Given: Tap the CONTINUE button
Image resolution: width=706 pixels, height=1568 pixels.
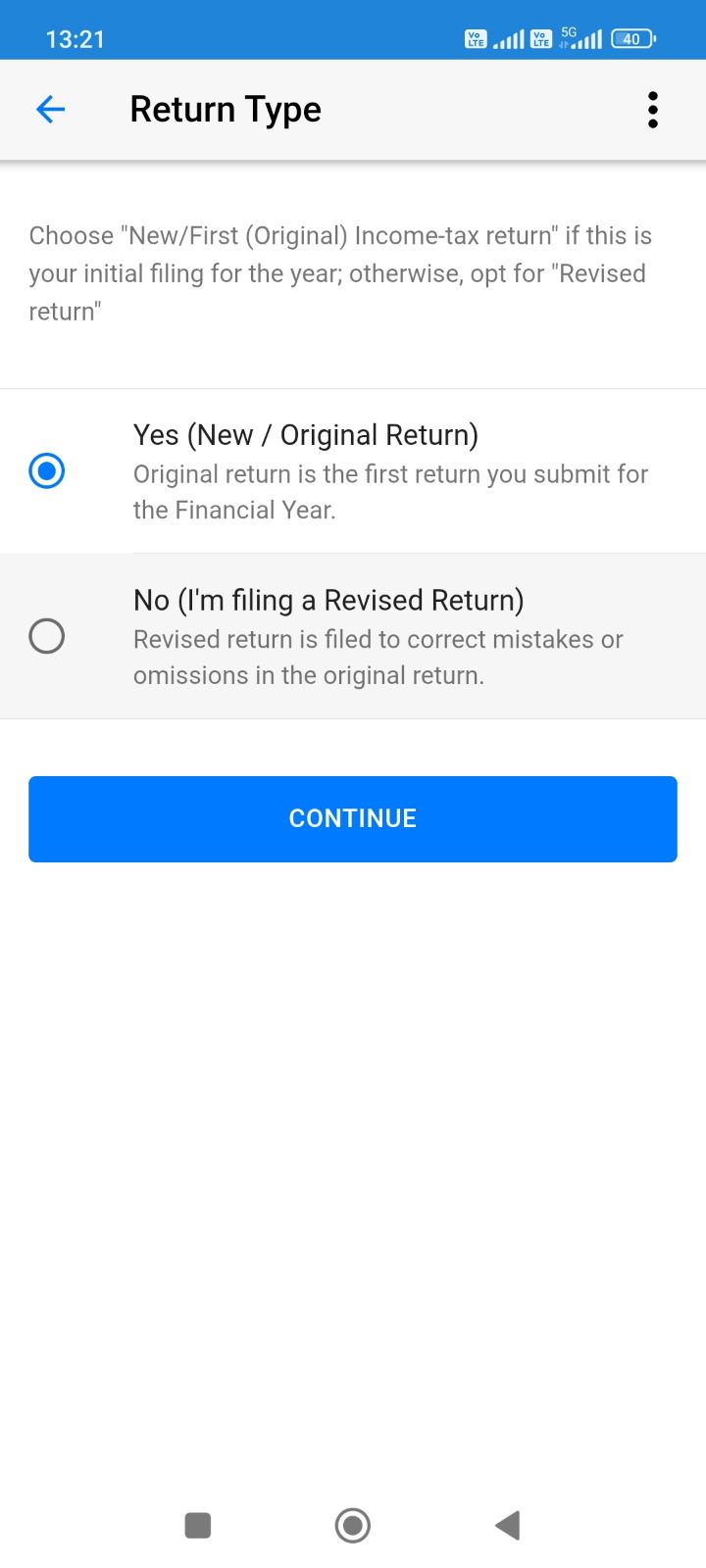Looking at the screenshot, I should 352,818.
